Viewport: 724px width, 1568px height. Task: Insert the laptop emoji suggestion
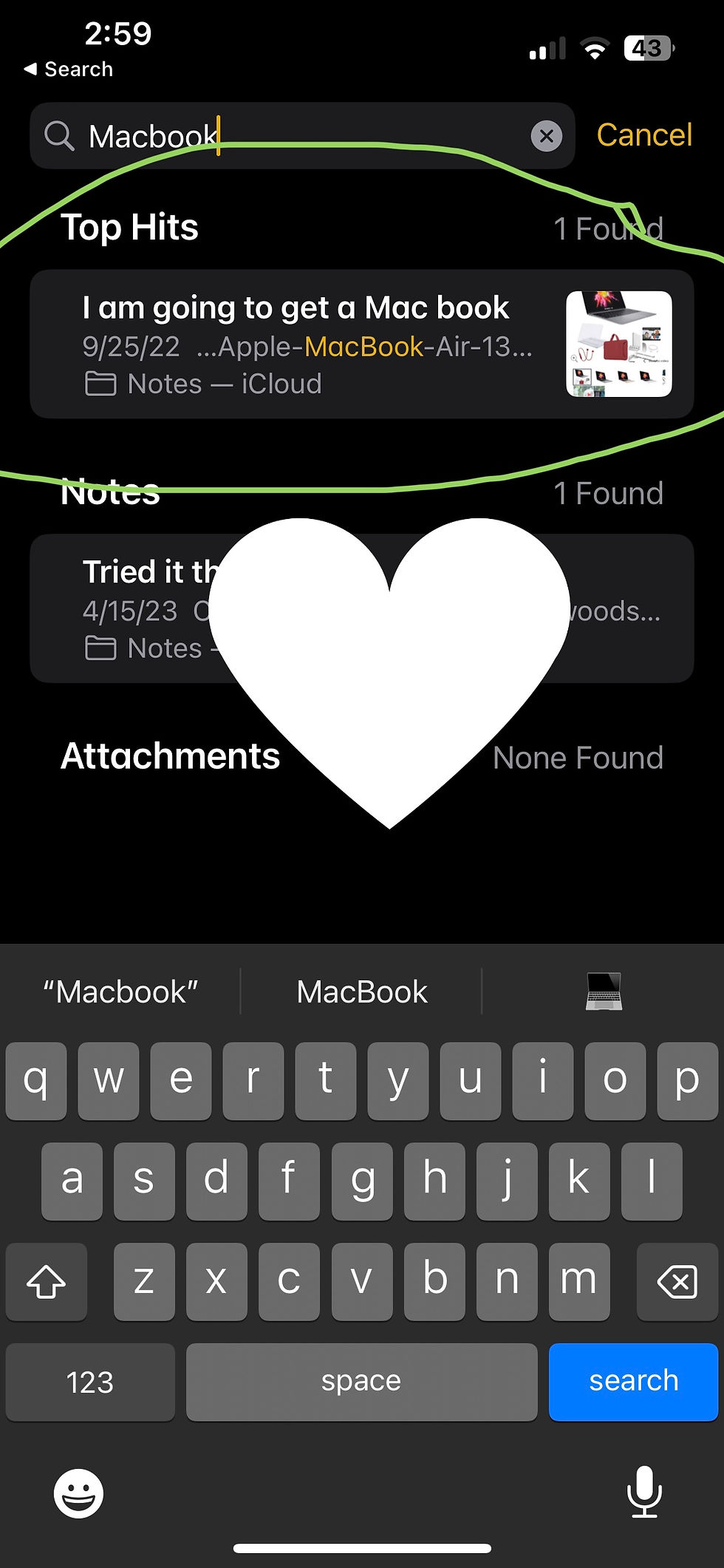pyautogui.click(x=604, y=991)
